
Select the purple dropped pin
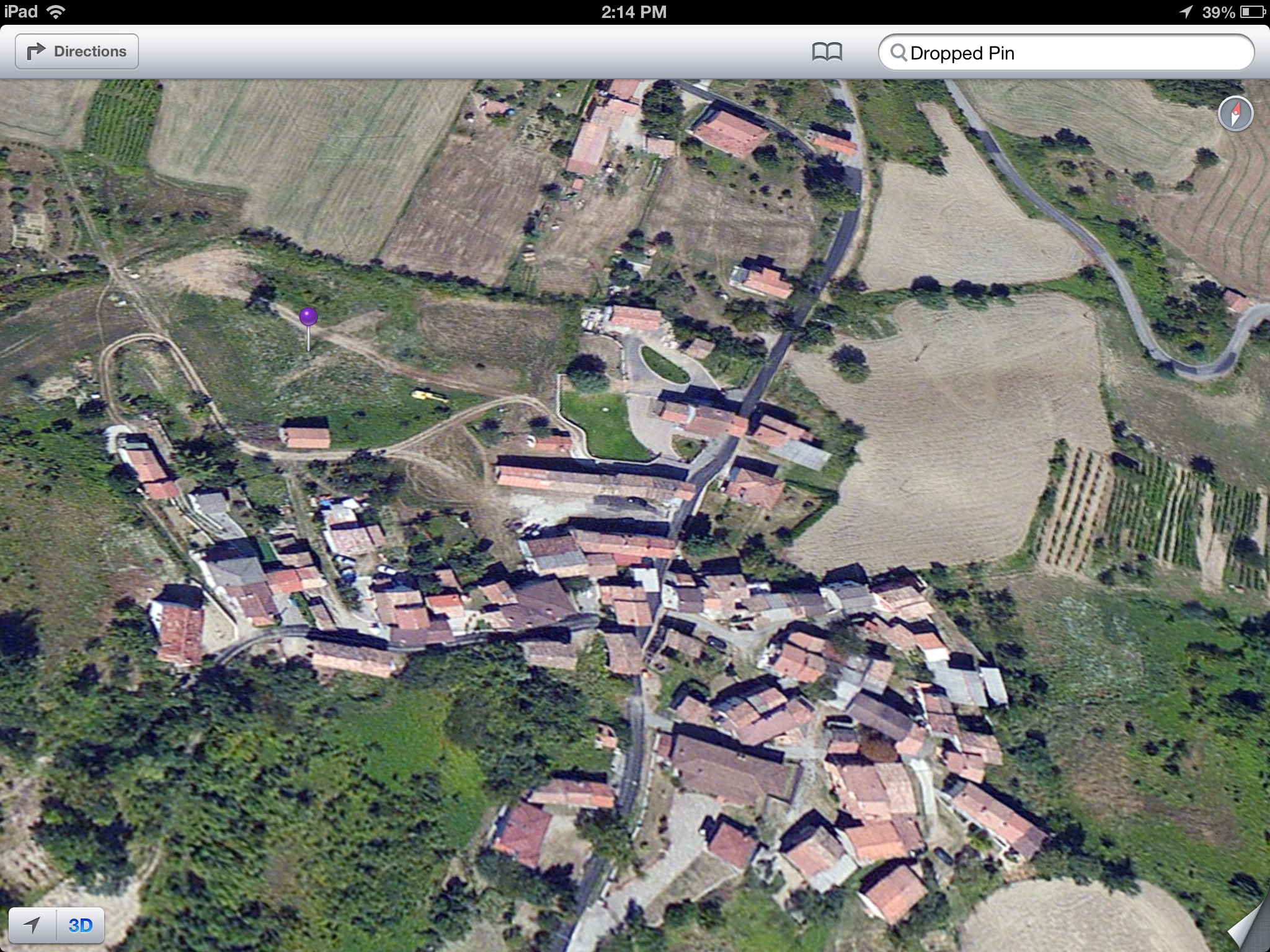308,318
